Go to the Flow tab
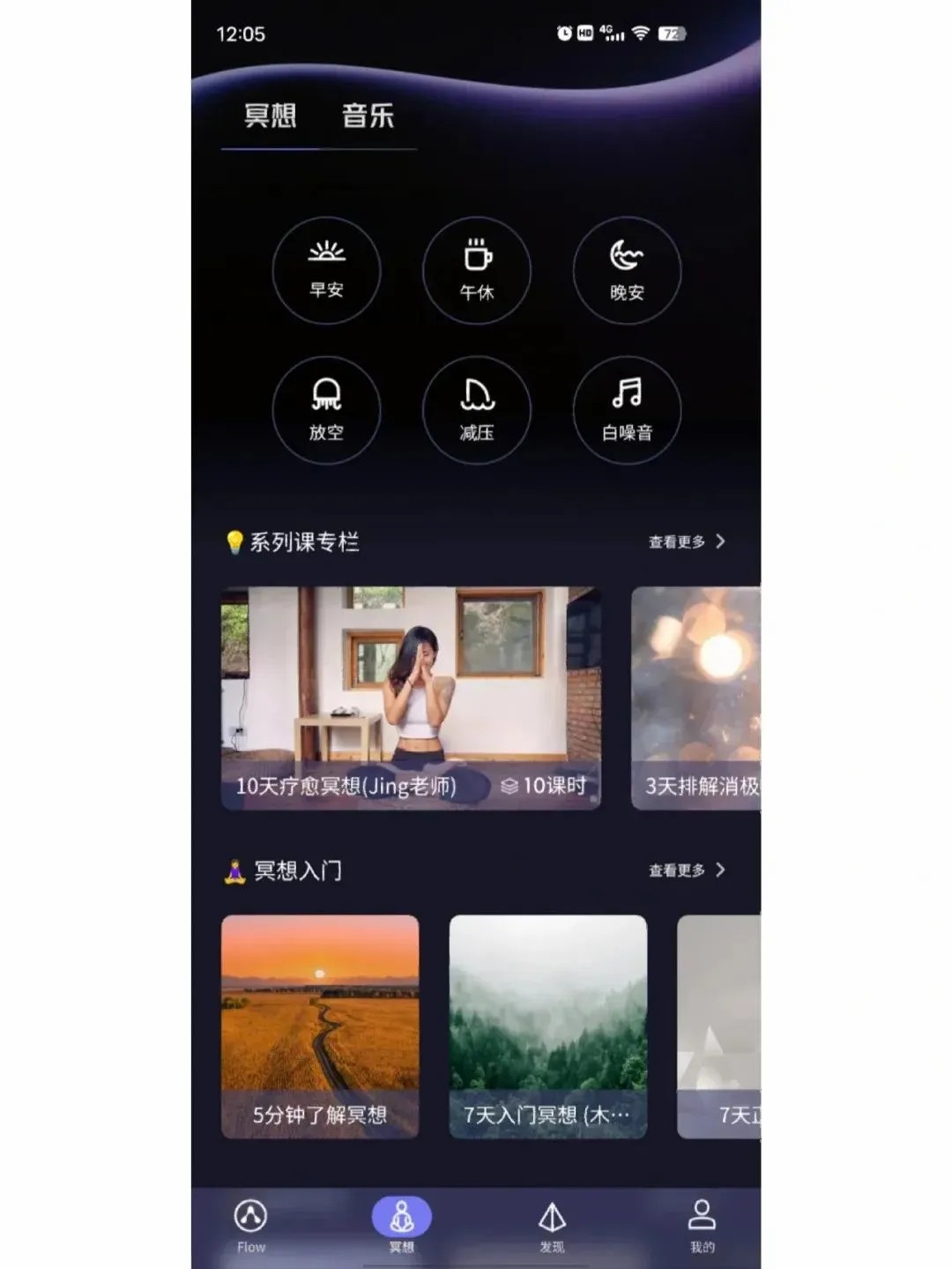 pos(251,1225)
